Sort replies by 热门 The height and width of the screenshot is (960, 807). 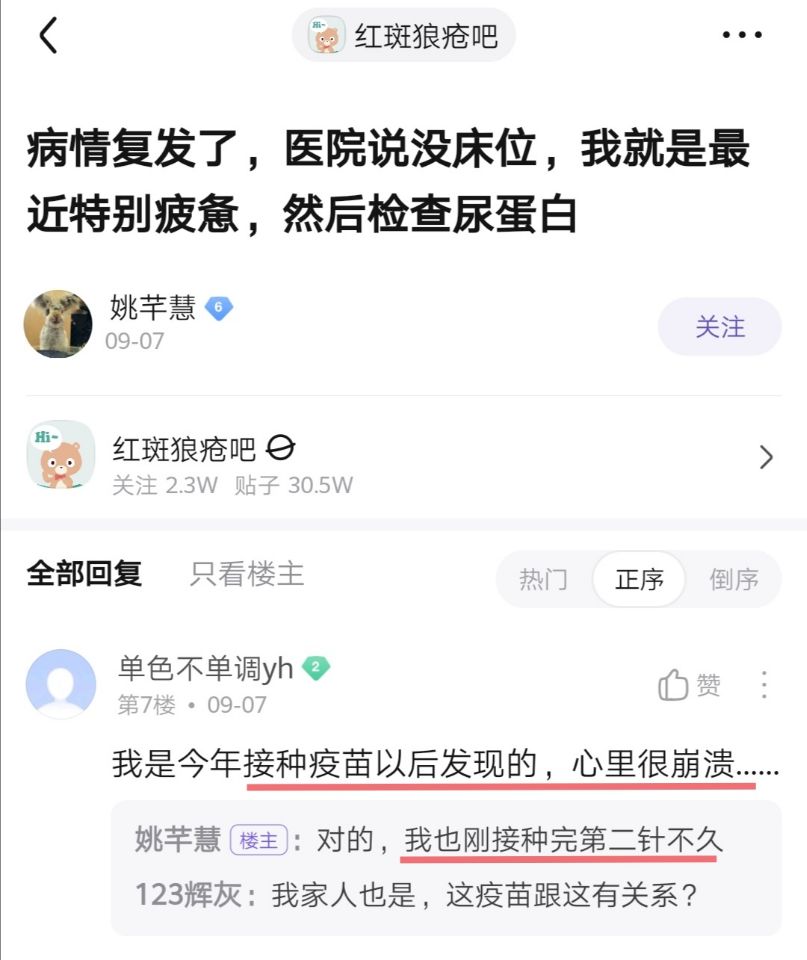click(543, 579)
